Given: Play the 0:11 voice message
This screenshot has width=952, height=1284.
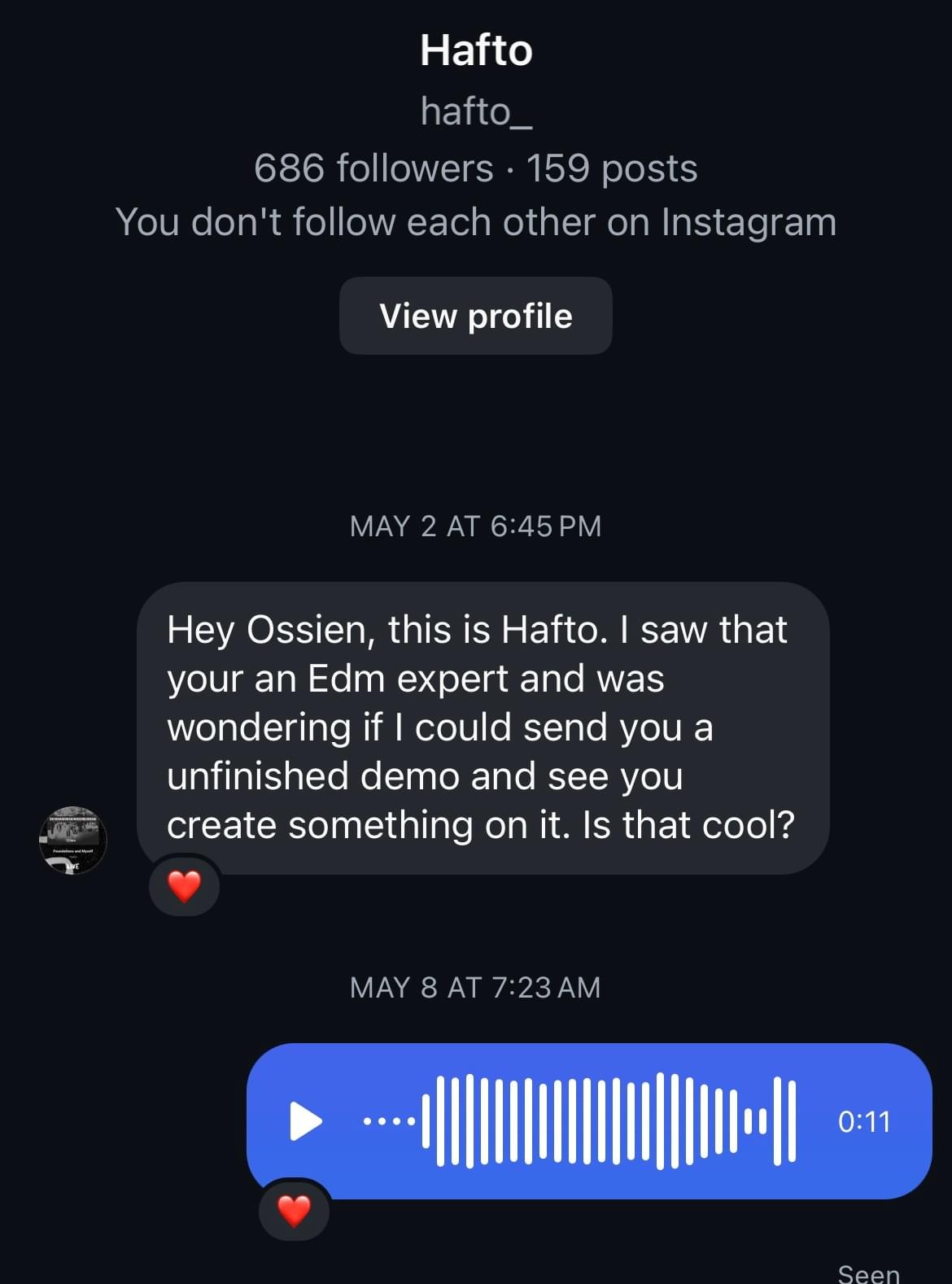Looking at the screenshot, I should point(306,1121).
